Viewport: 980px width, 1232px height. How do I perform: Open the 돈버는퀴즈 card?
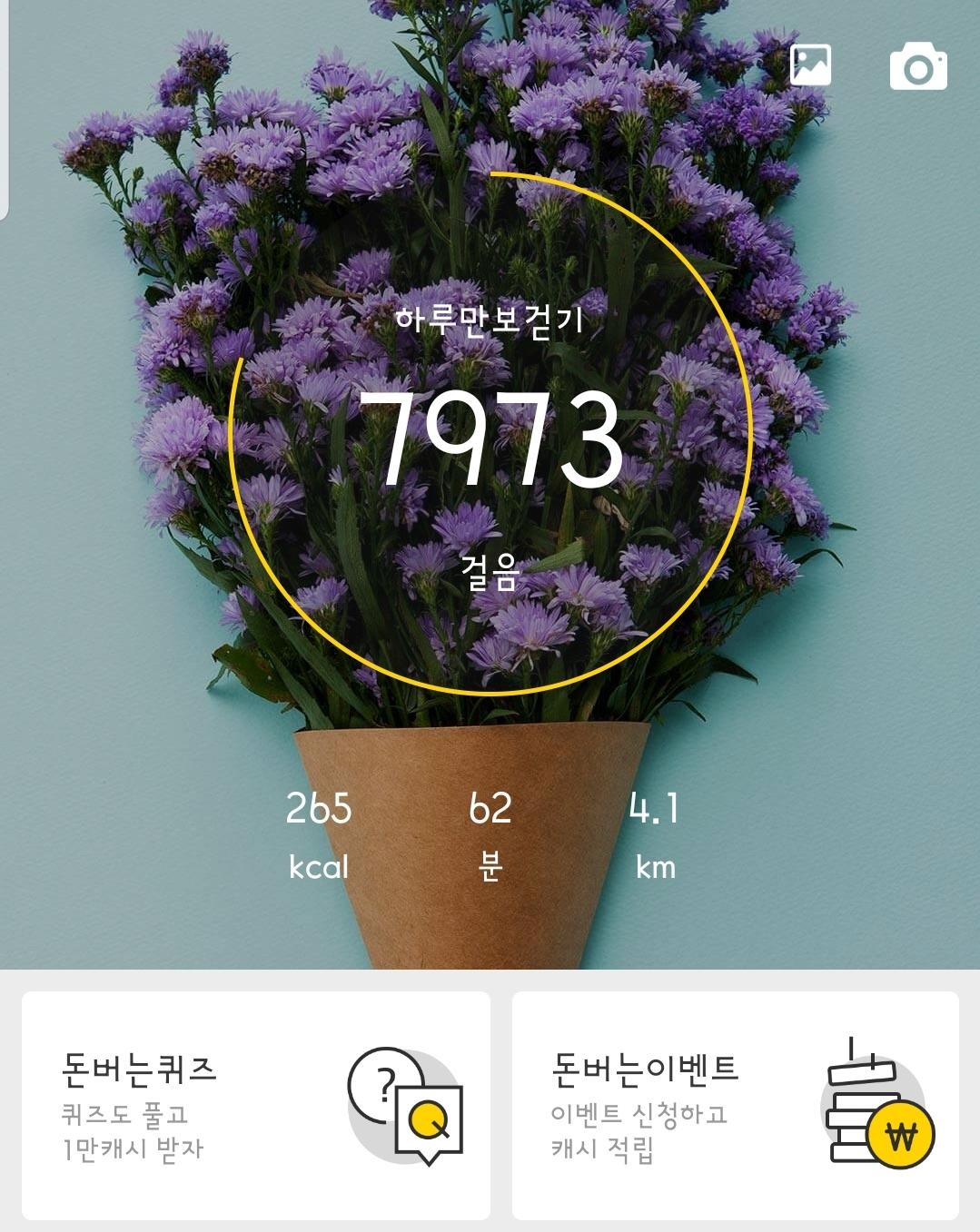256,1105
